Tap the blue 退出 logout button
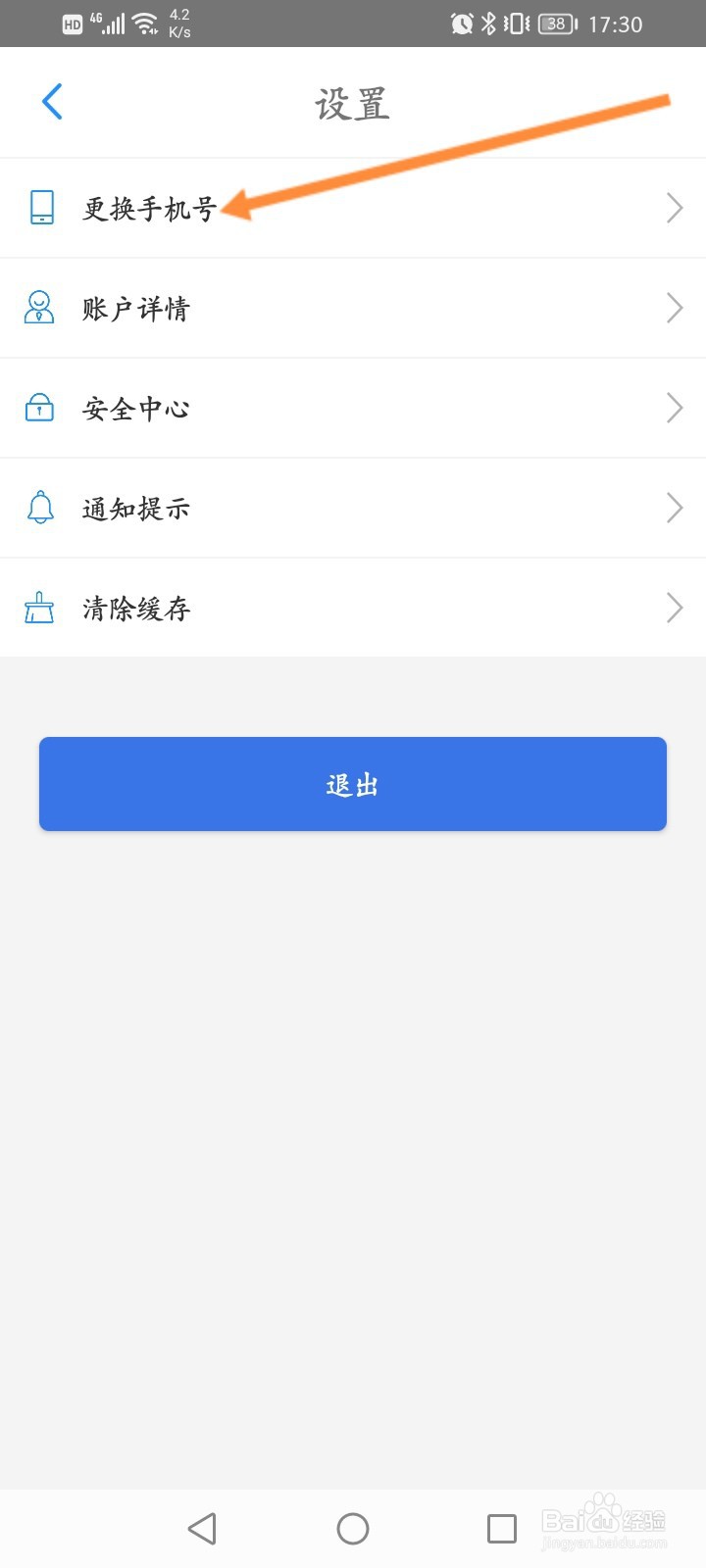This screenshot has width=706, height=1568. (353, 784)
